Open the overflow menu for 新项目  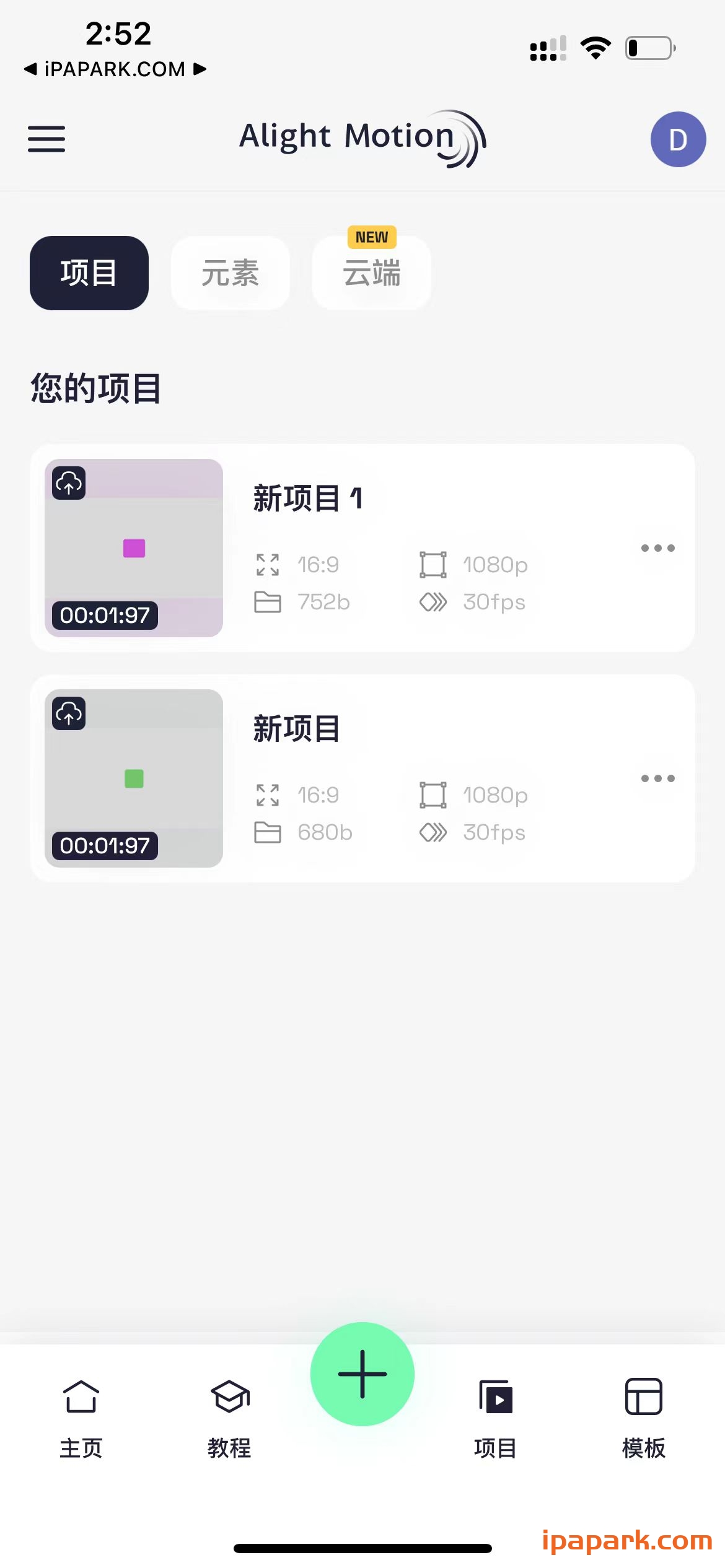click(x=657, y=778)
